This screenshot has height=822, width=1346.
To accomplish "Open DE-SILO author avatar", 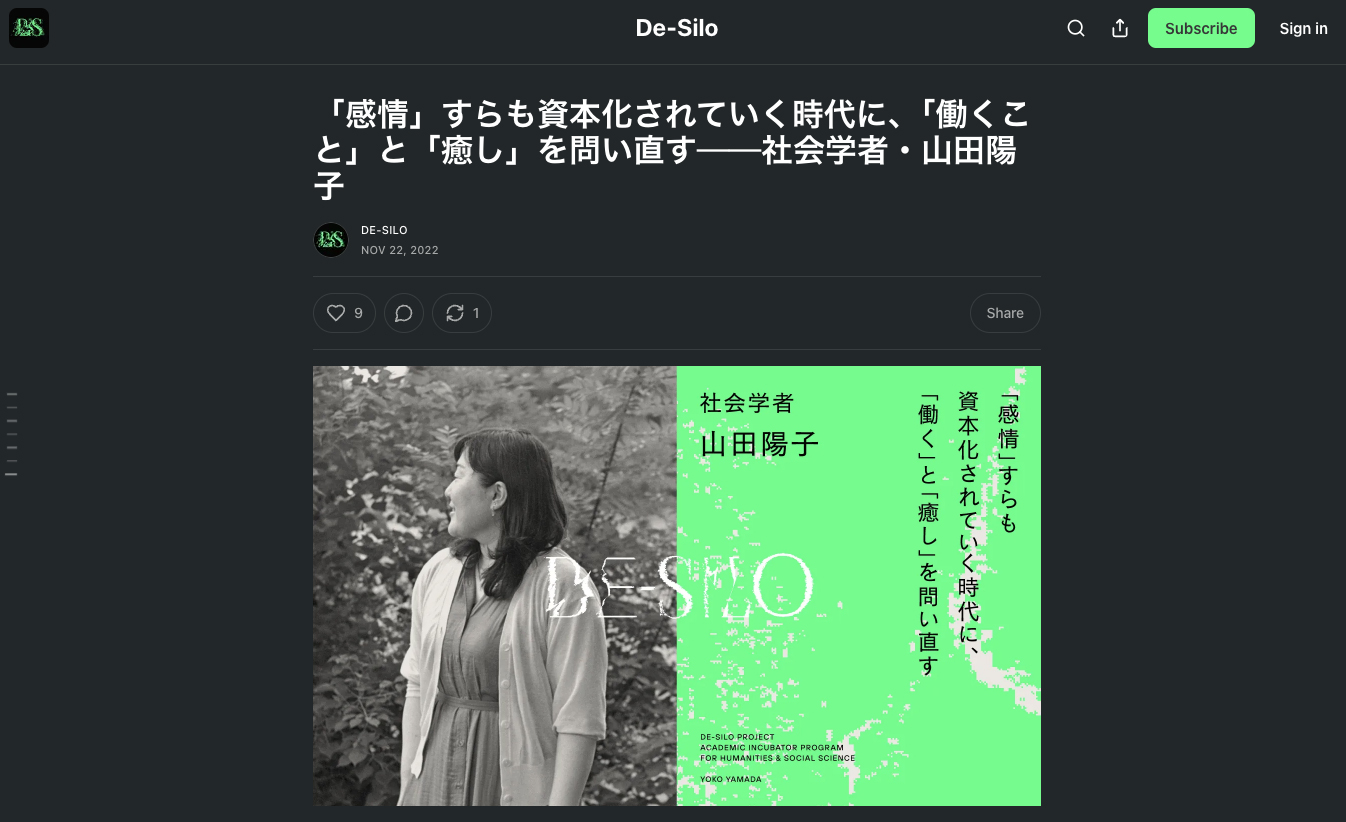I will click(331, 240).
